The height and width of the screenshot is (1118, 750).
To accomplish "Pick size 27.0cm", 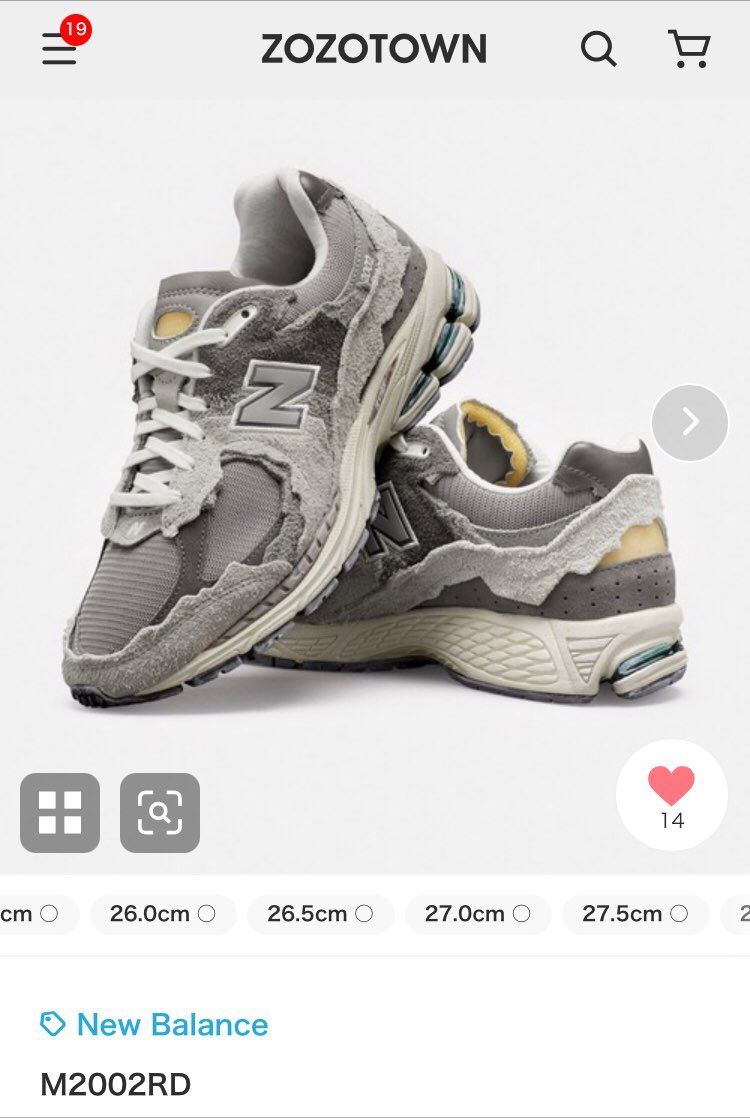I will (x=478, y=914).
